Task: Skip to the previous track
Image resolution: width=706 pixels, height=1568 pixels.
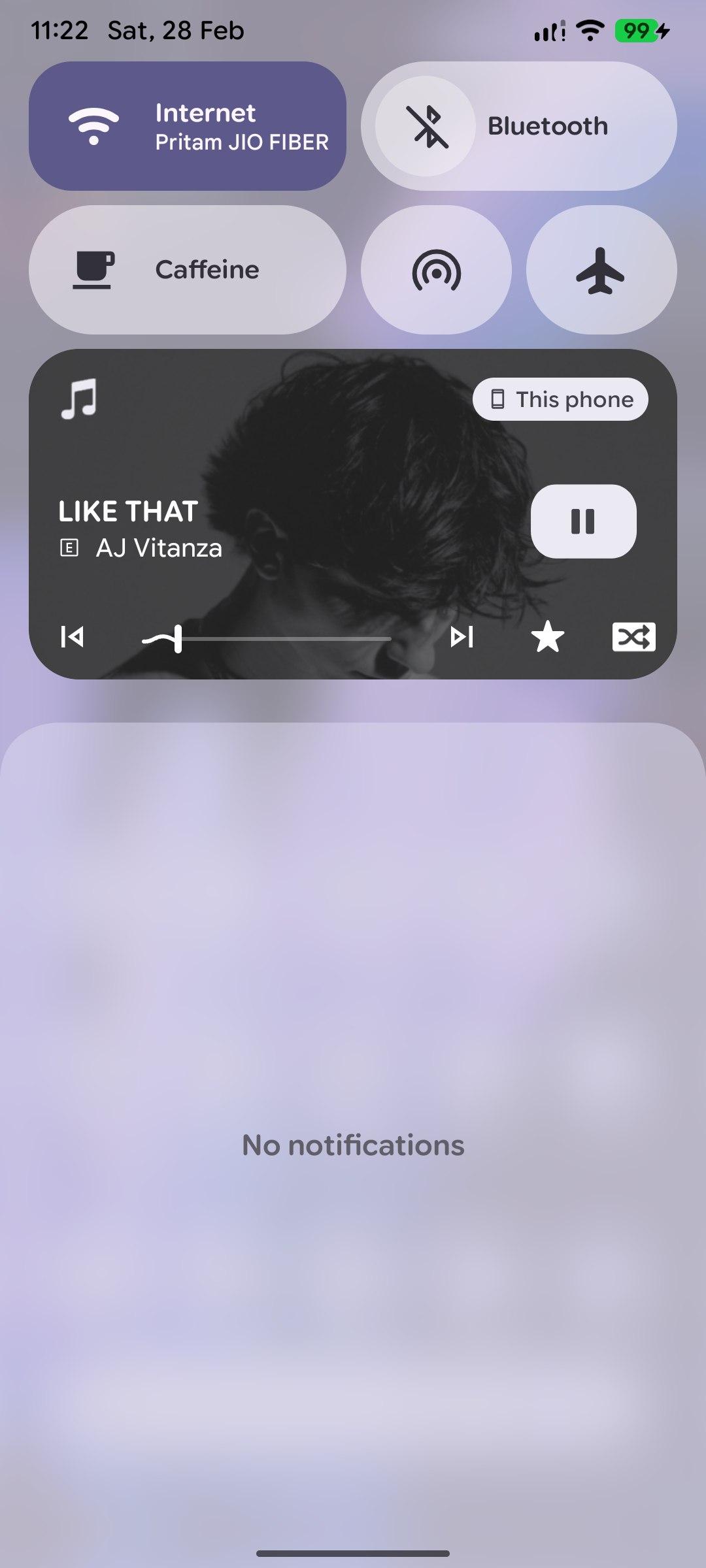Action: [72, 636]
